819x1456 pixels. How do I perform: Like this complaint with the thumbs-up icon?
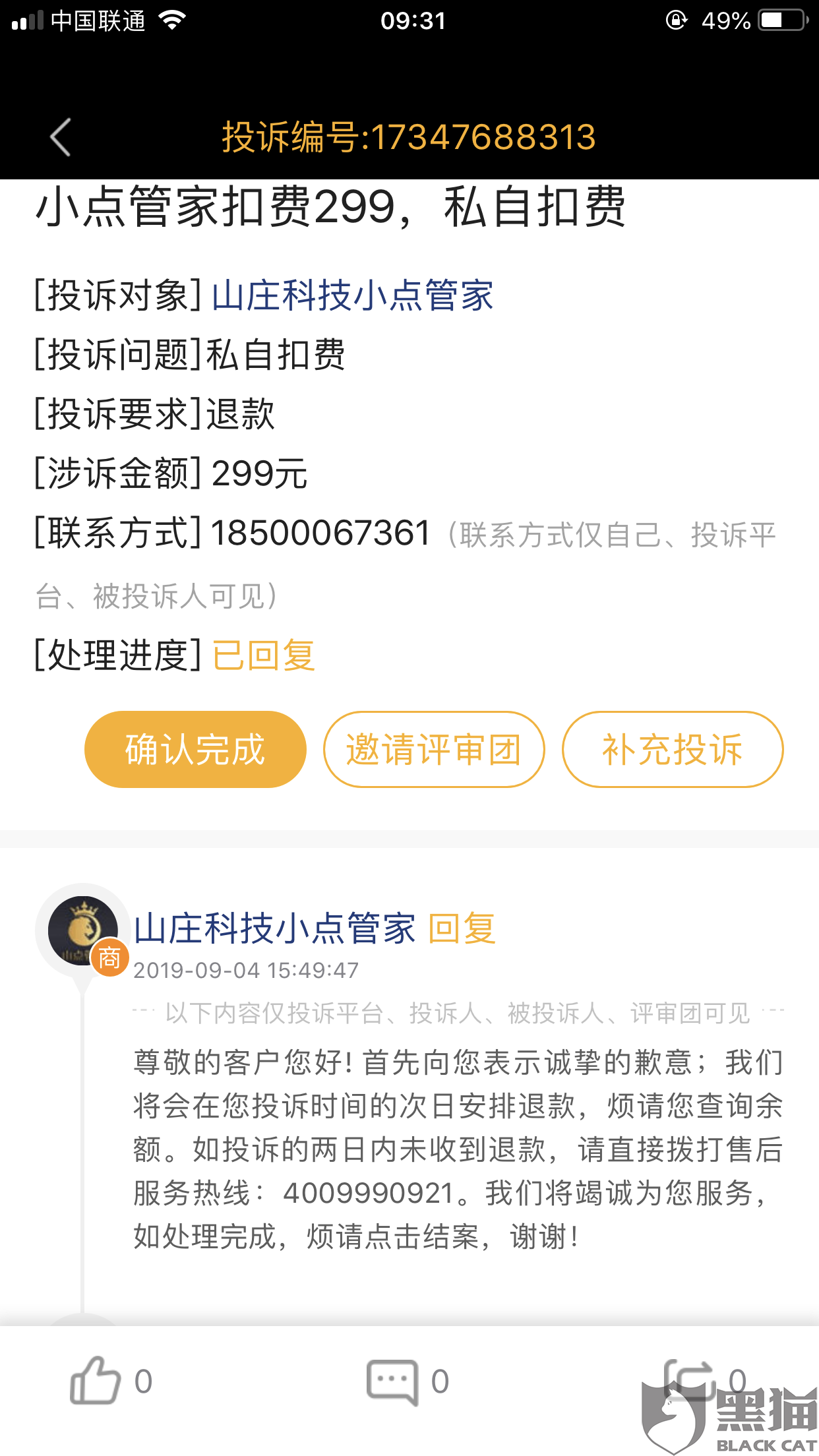click(x=96, y=1381)
